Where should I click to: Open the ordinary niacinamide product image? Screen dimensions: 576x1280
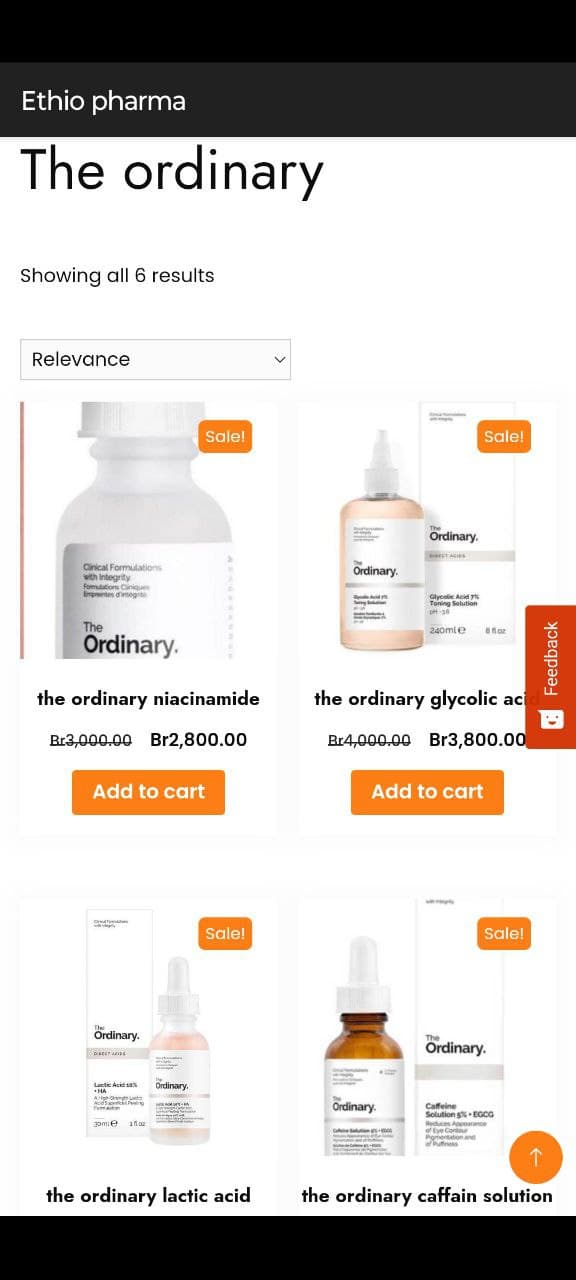[148, 530]
